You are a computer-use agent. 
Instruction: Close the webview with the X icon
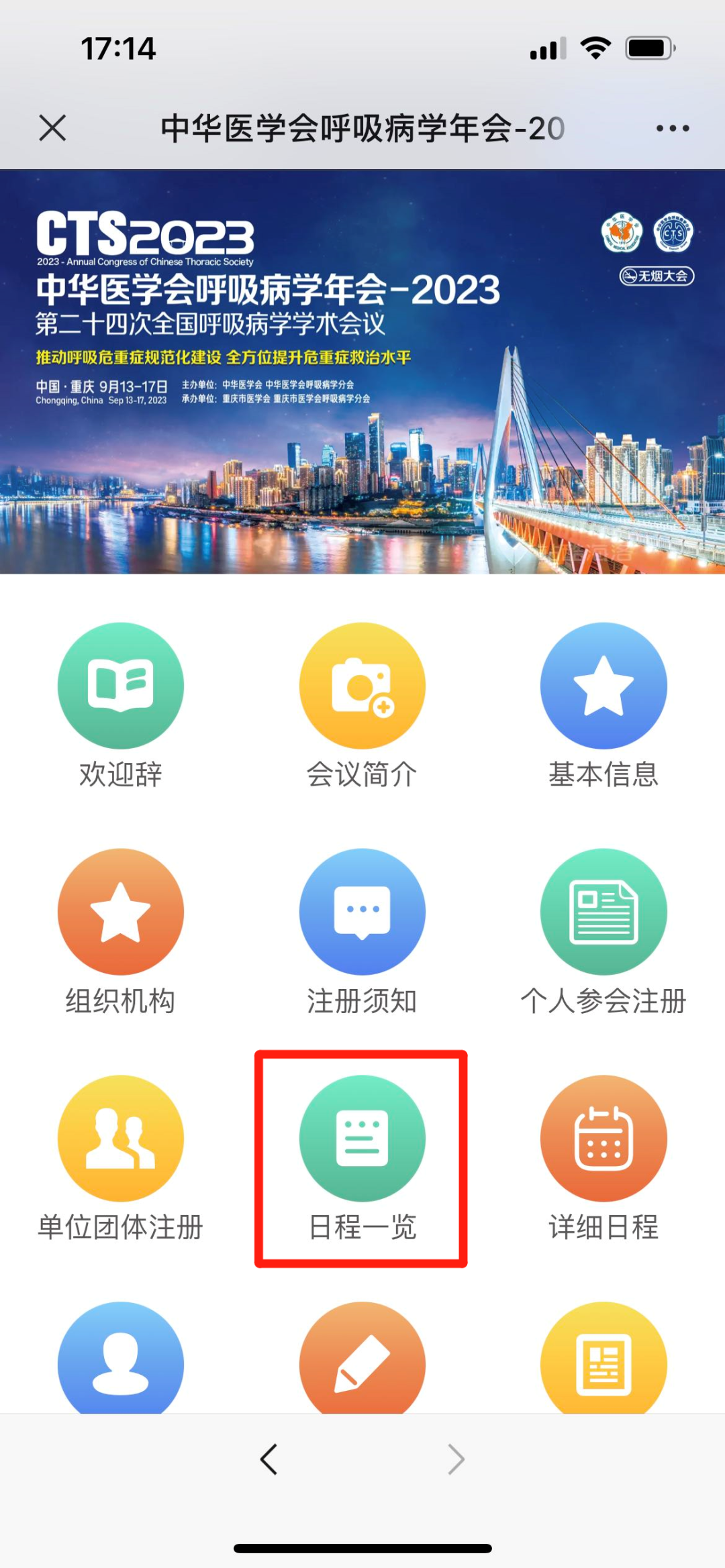point(52,128)
